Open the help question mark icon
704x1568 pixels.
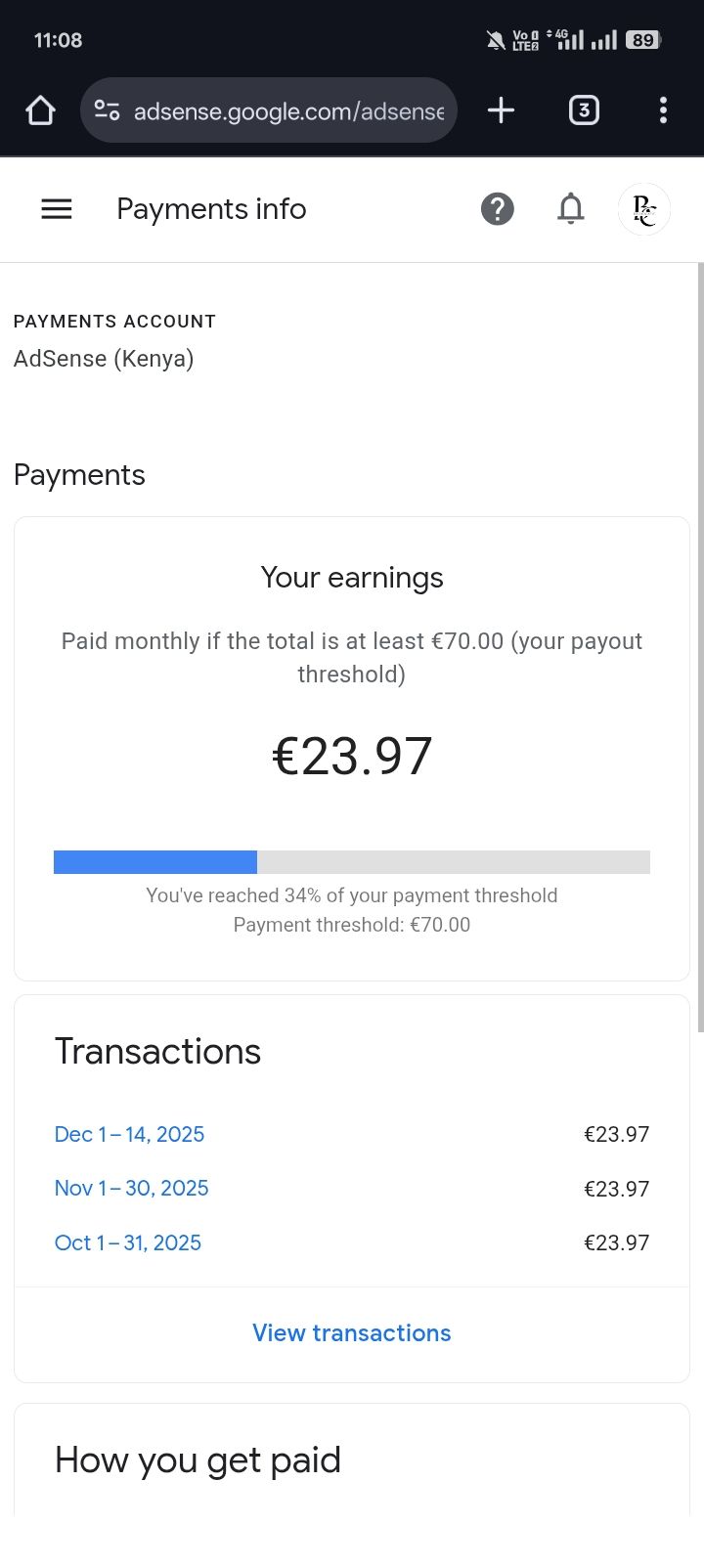pyautogui.click(x=498, y=209)
